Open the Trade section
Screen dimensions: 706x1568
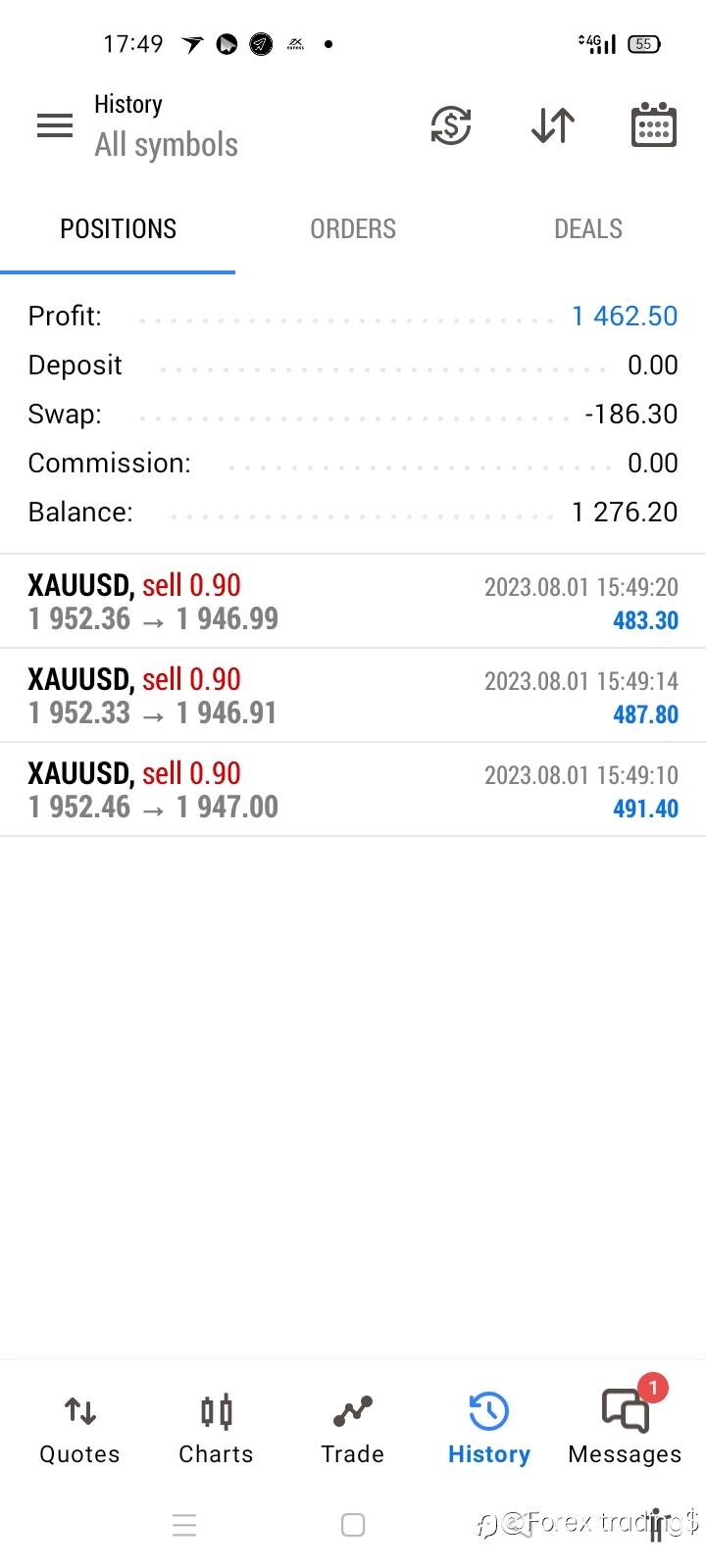coord(352,1429)
